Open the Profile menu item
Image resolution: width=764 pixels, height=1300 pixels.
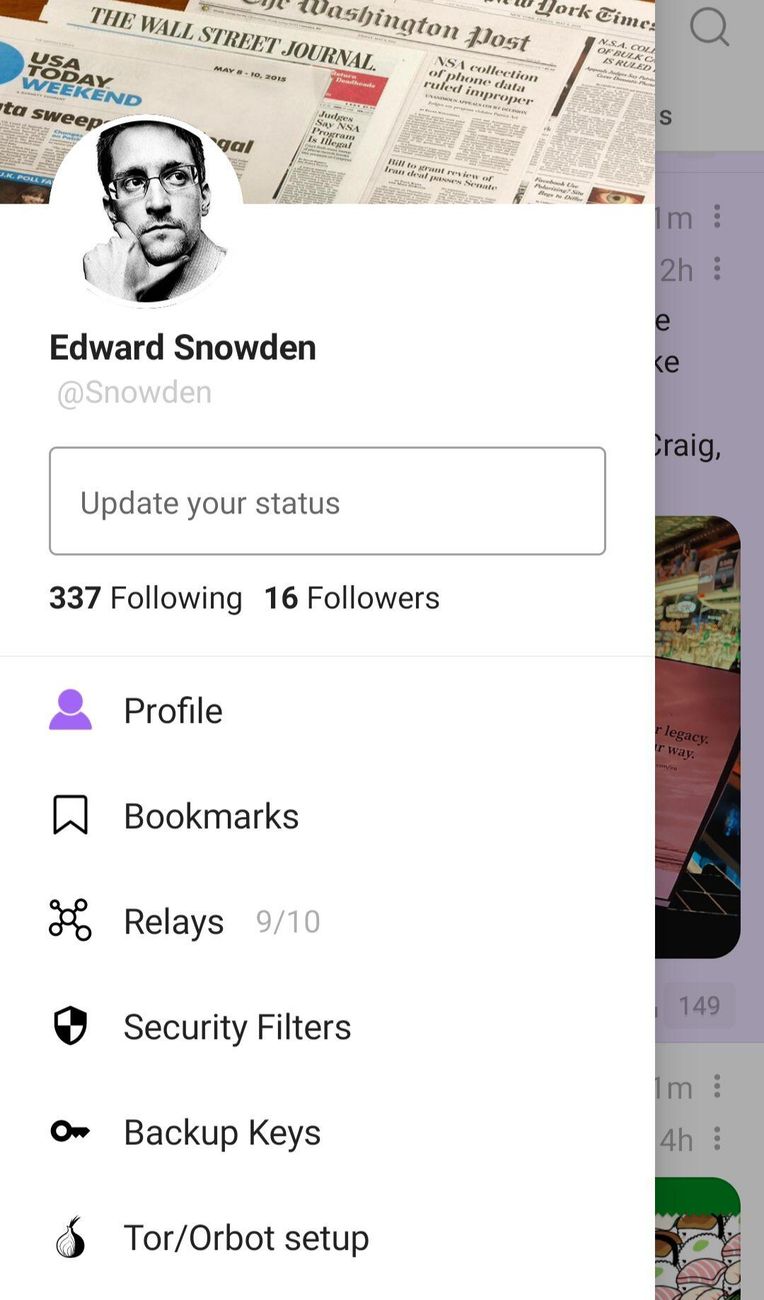point(172,711)
